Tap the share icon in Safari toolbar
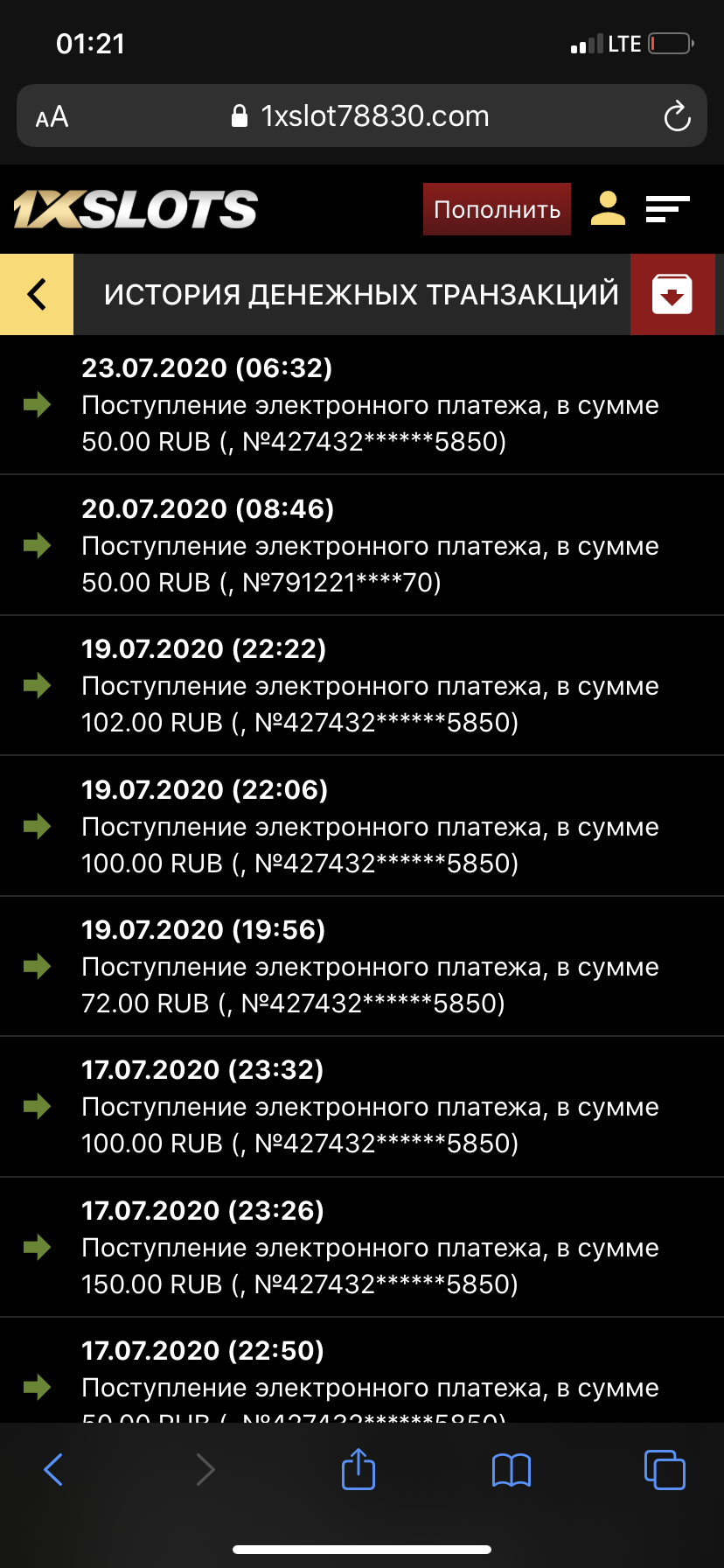Viewport: 724px width, 1568px height. click(358, 1469)
